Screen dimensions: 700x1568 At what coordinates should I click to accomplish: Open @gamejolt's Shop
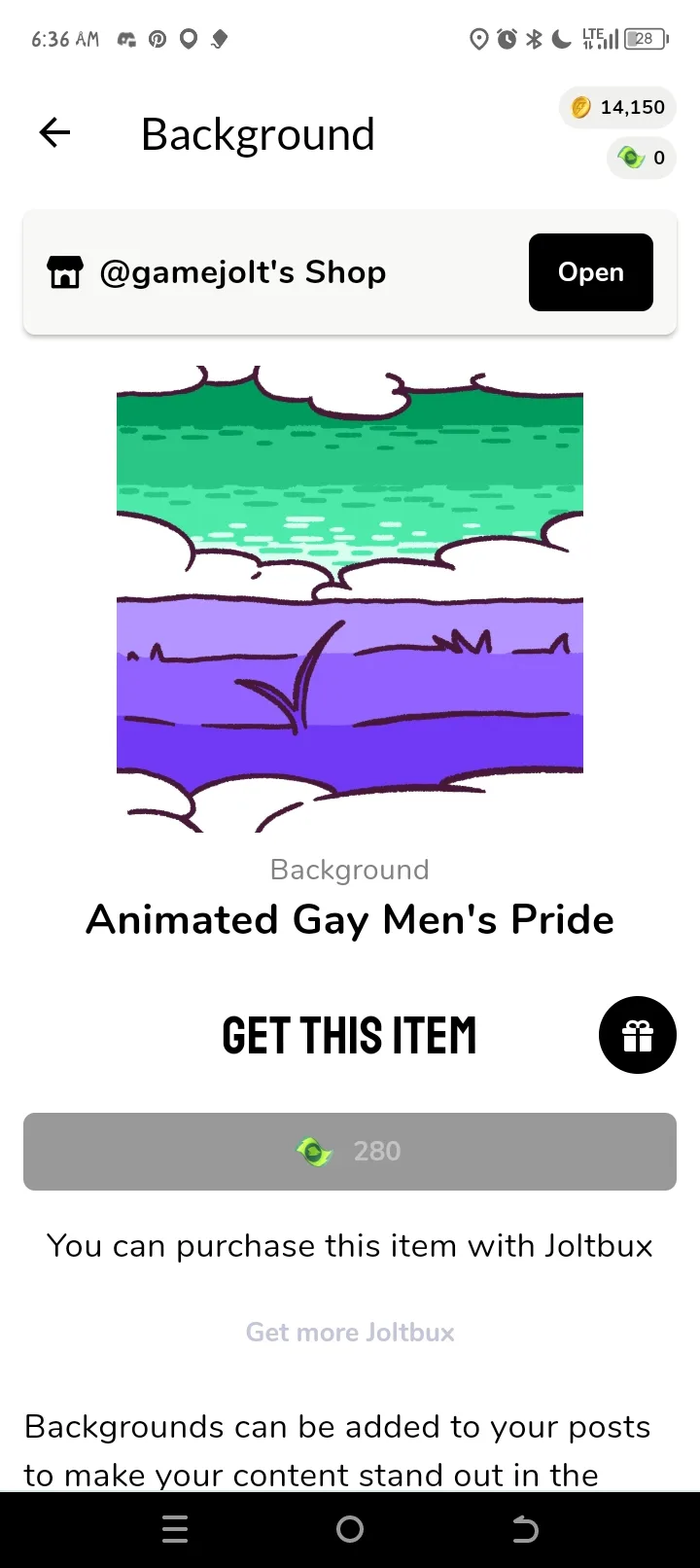pyautogui.click(x=590, y=272)
